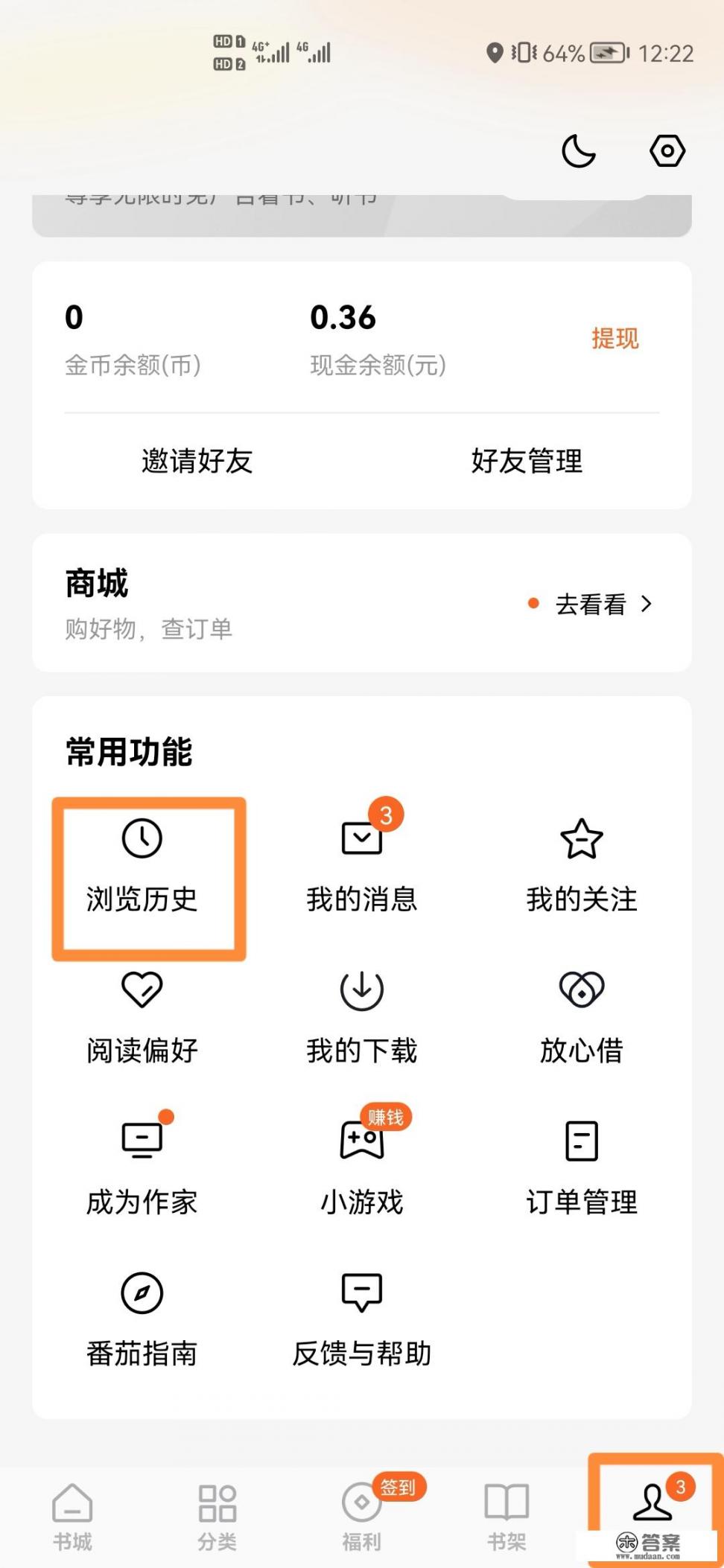
Task: Toggle dark mode with moon icon
Action: click(x=579, y=150)
